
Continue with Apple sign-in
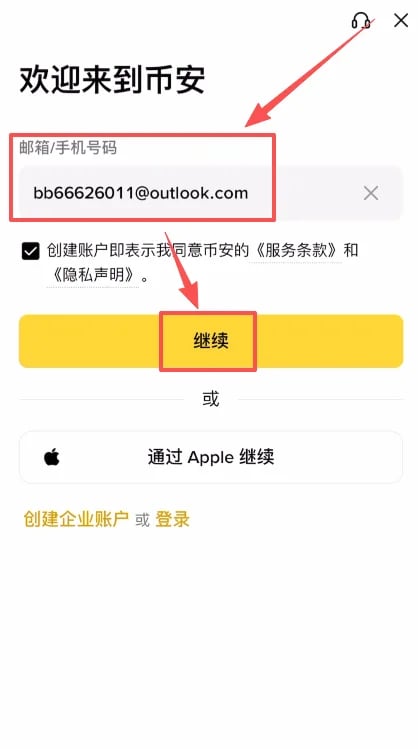point(211,457)
